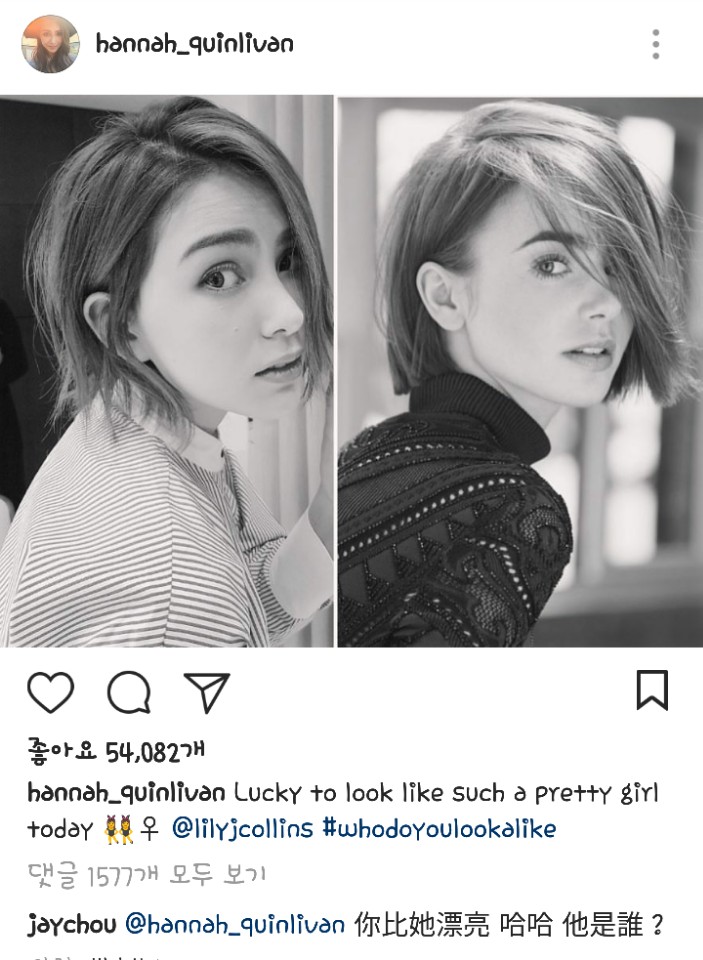Open jaychou's profile from the comment
The height and width of the screenshot is (960, 703).
72,925
